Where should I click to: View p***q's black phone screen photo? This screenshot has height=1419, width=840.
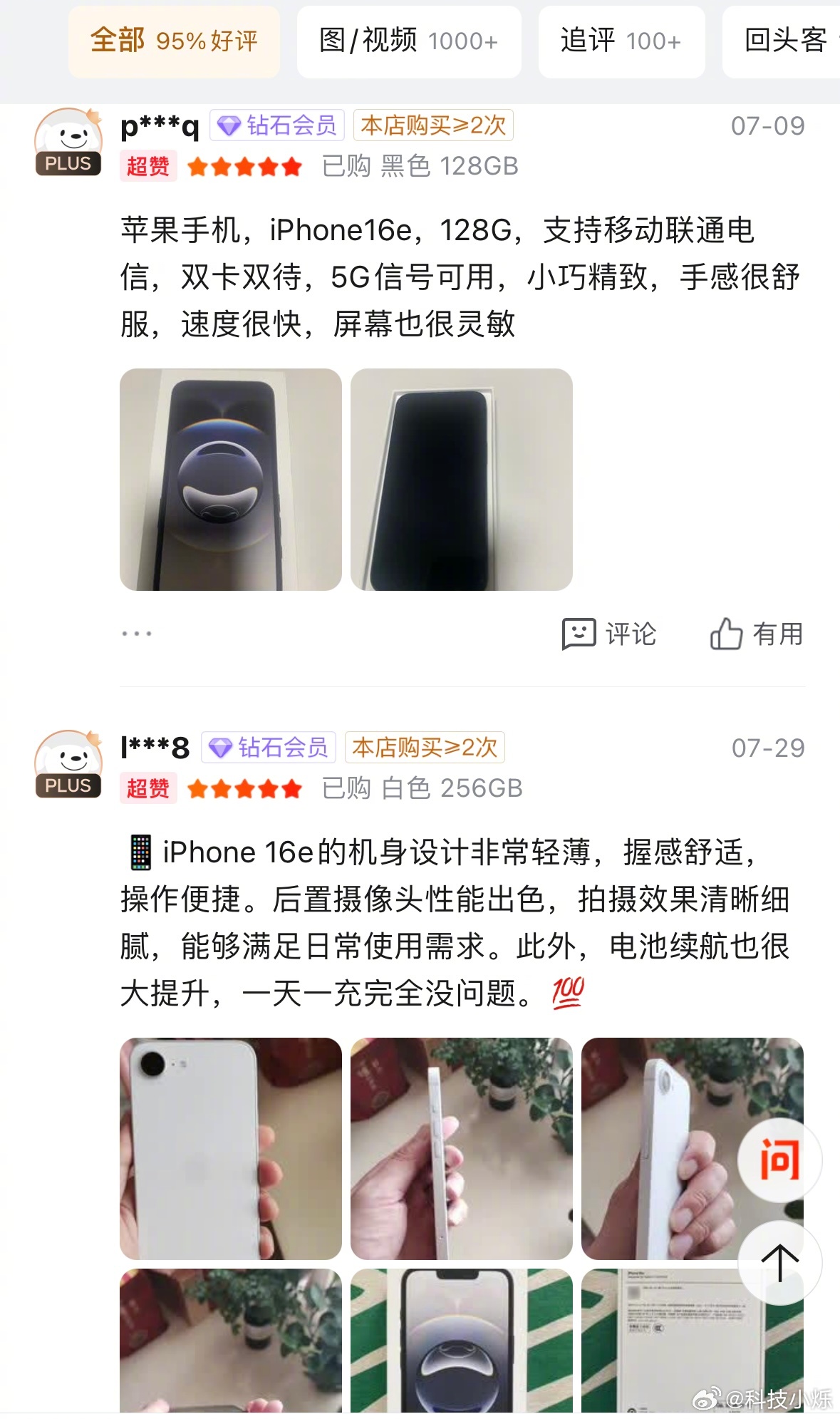(x=461, y=479)
